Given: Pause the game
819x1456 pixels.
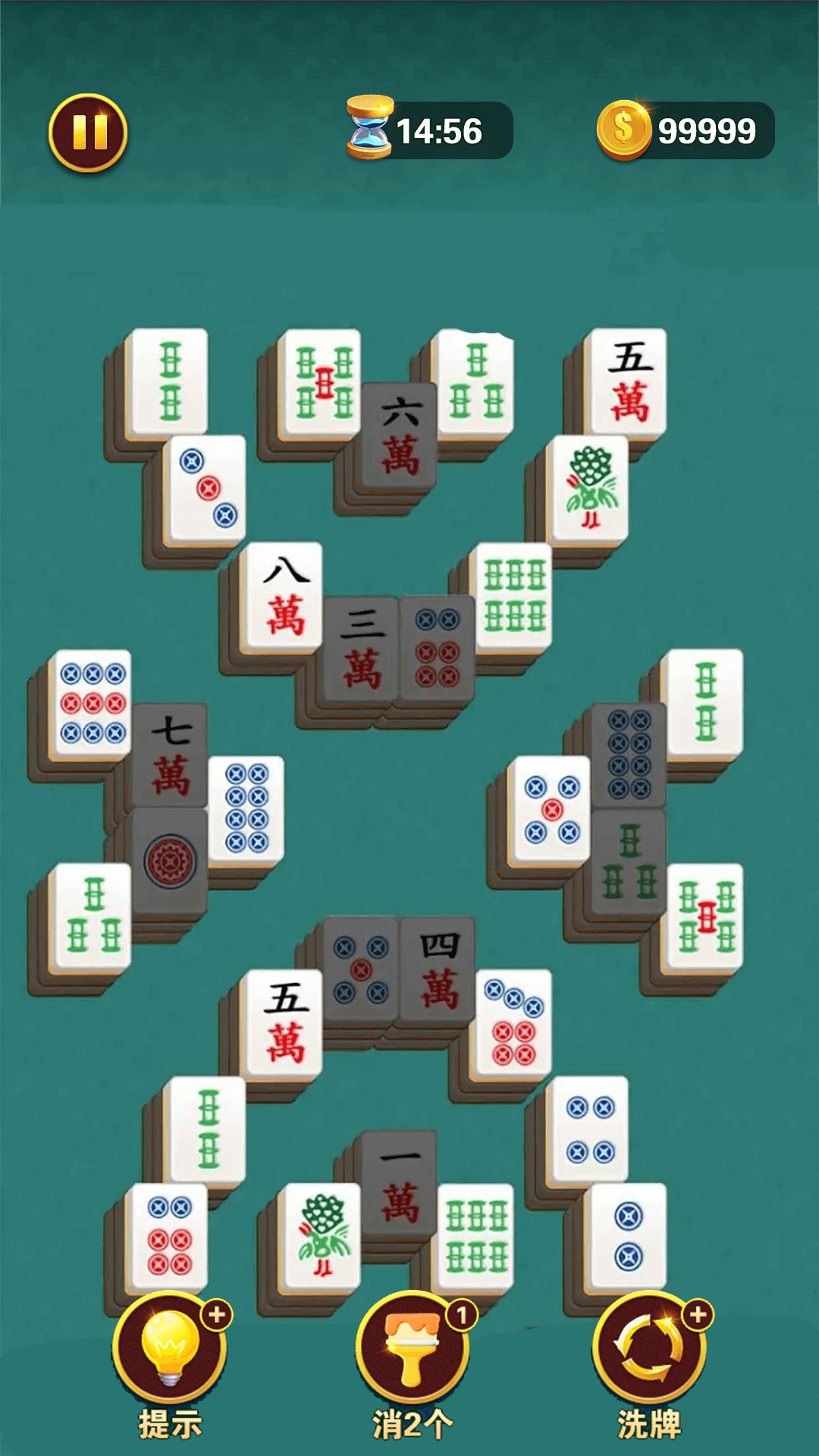Looking at the screenshot, I should pos(88,133).
